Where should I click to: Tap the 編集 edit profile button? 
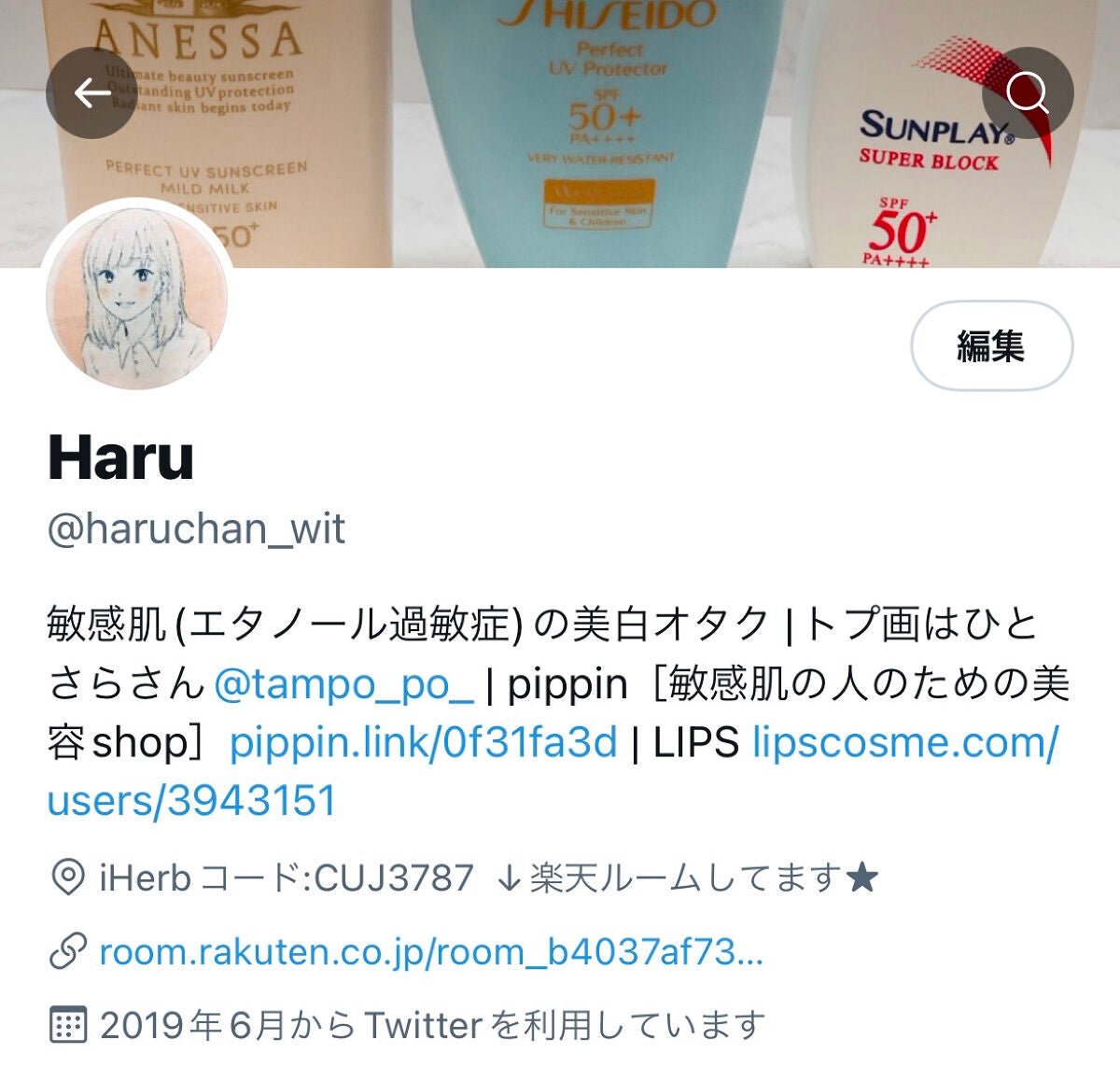pos(991,345)
